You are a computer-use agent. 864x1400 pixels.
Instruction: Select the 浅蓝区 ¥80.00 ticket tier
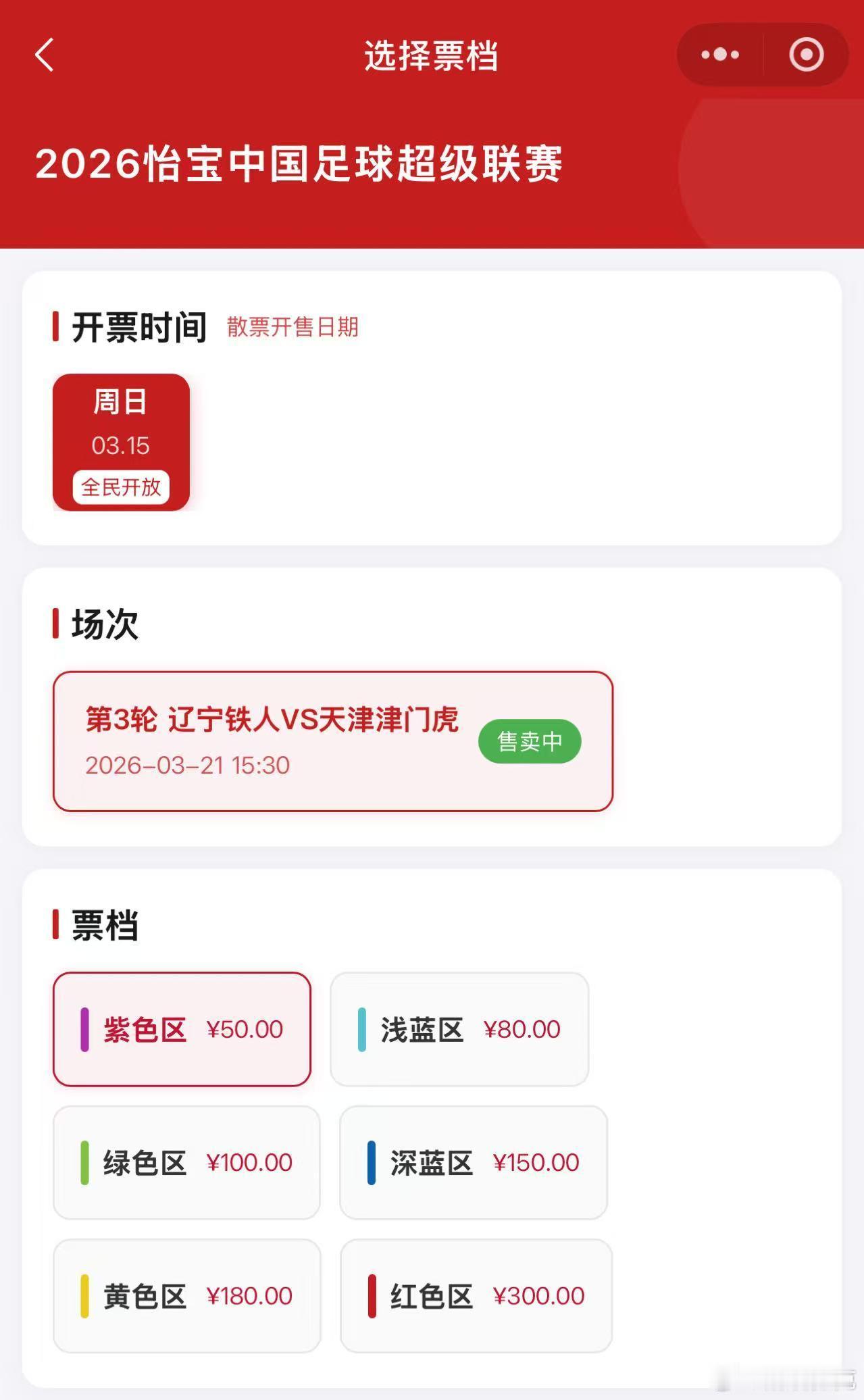coord(460,1030)
